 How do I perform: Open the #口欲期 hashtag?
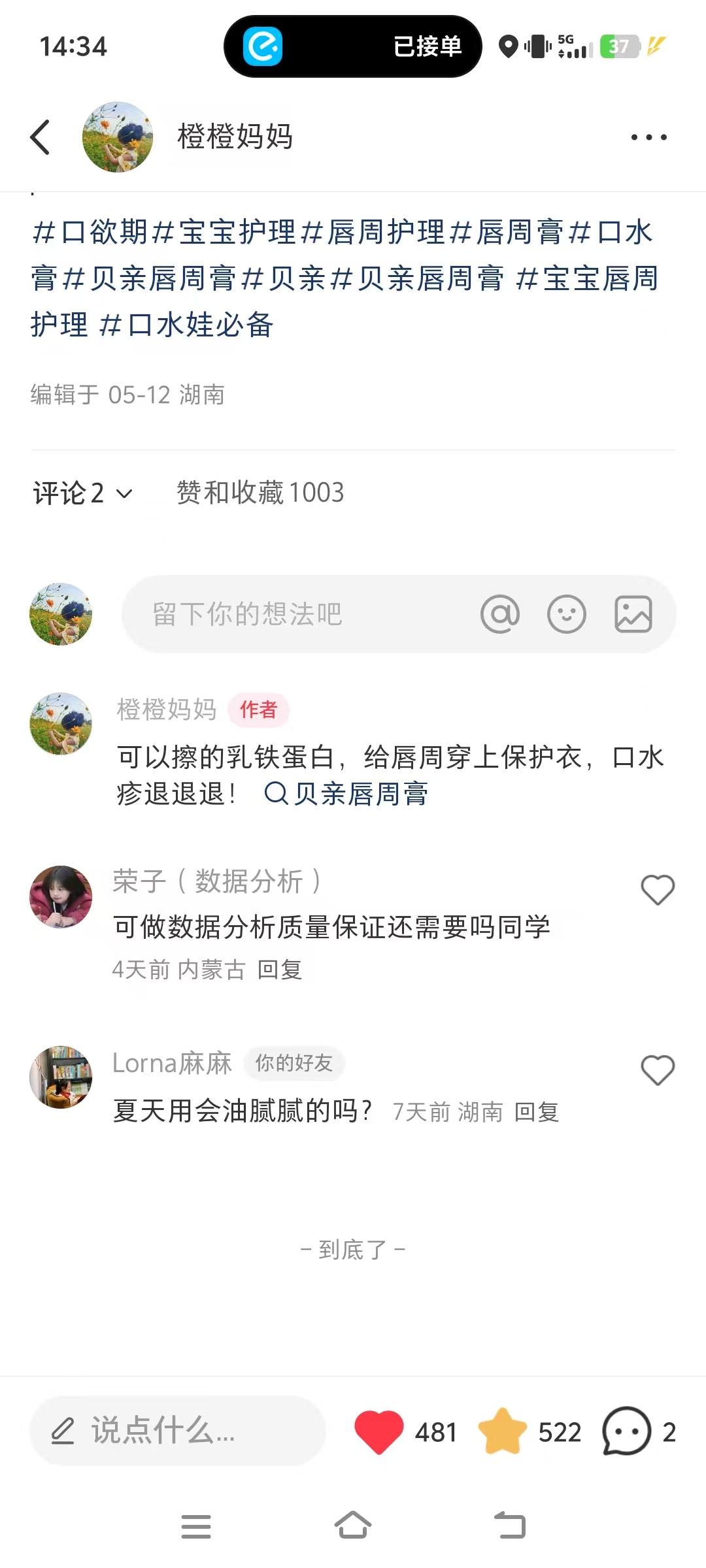[90, 232]
